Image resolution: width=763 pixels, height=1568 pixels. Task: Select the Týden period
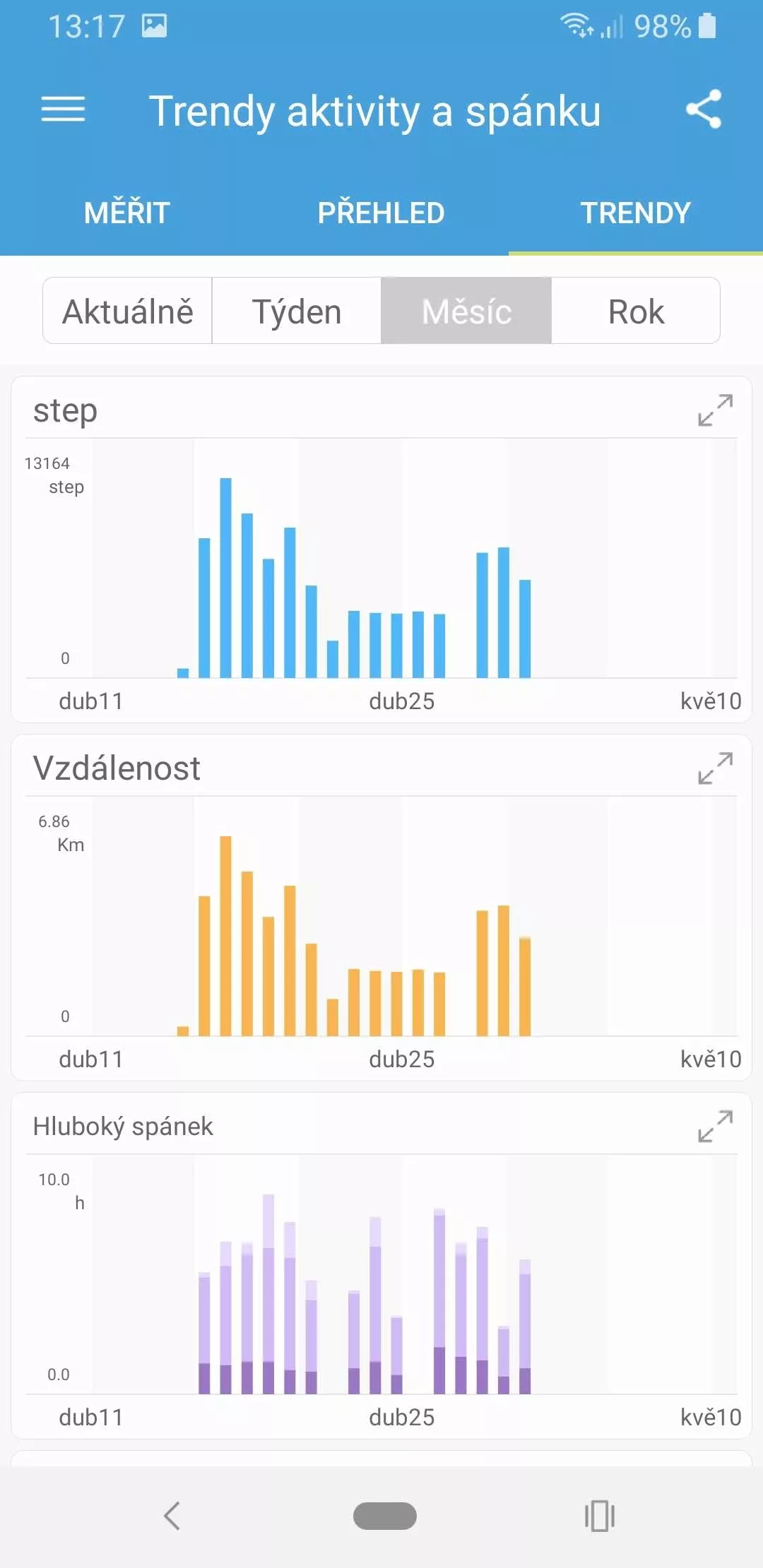[297, 311]
